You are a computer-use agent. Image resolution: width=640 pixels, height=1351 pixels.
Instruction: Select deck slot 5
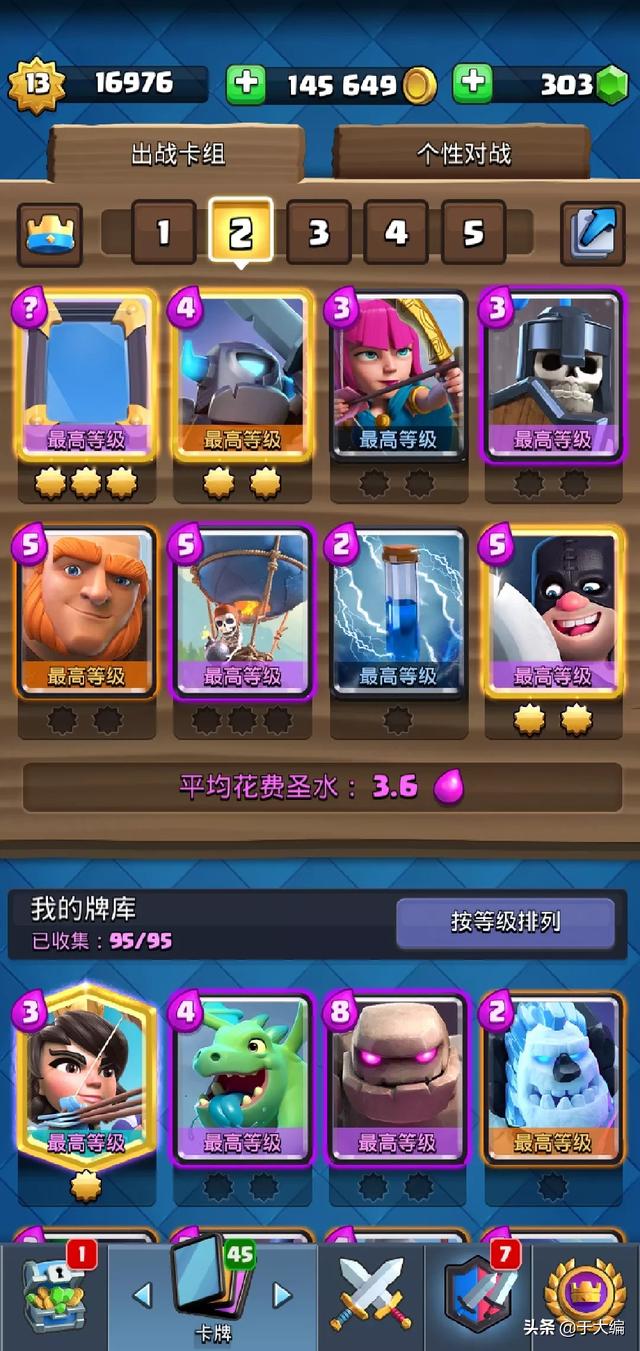473,233
